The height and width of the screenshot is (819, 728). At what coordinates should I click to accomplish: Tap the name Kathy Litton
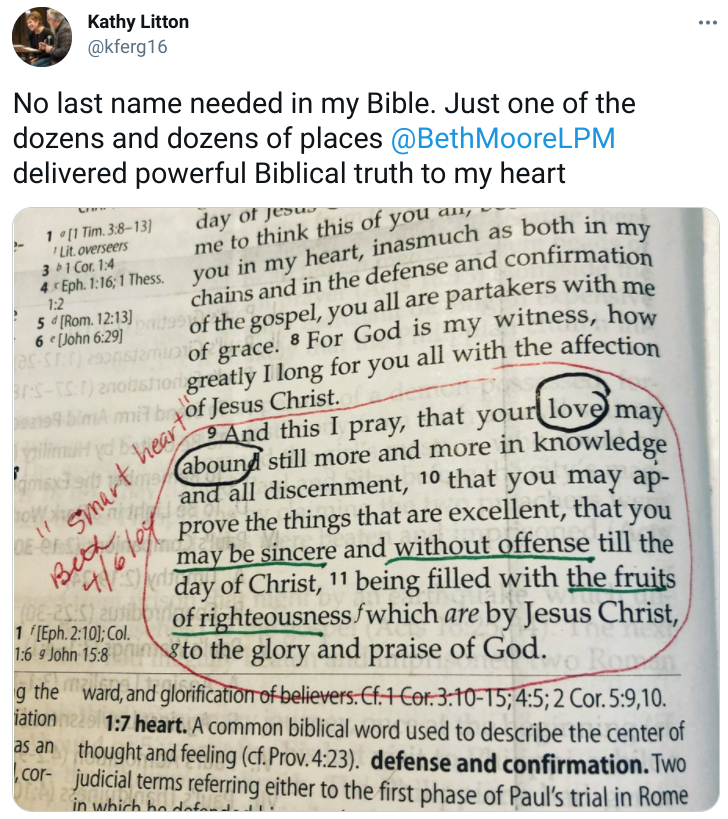[x=138, y=22]
